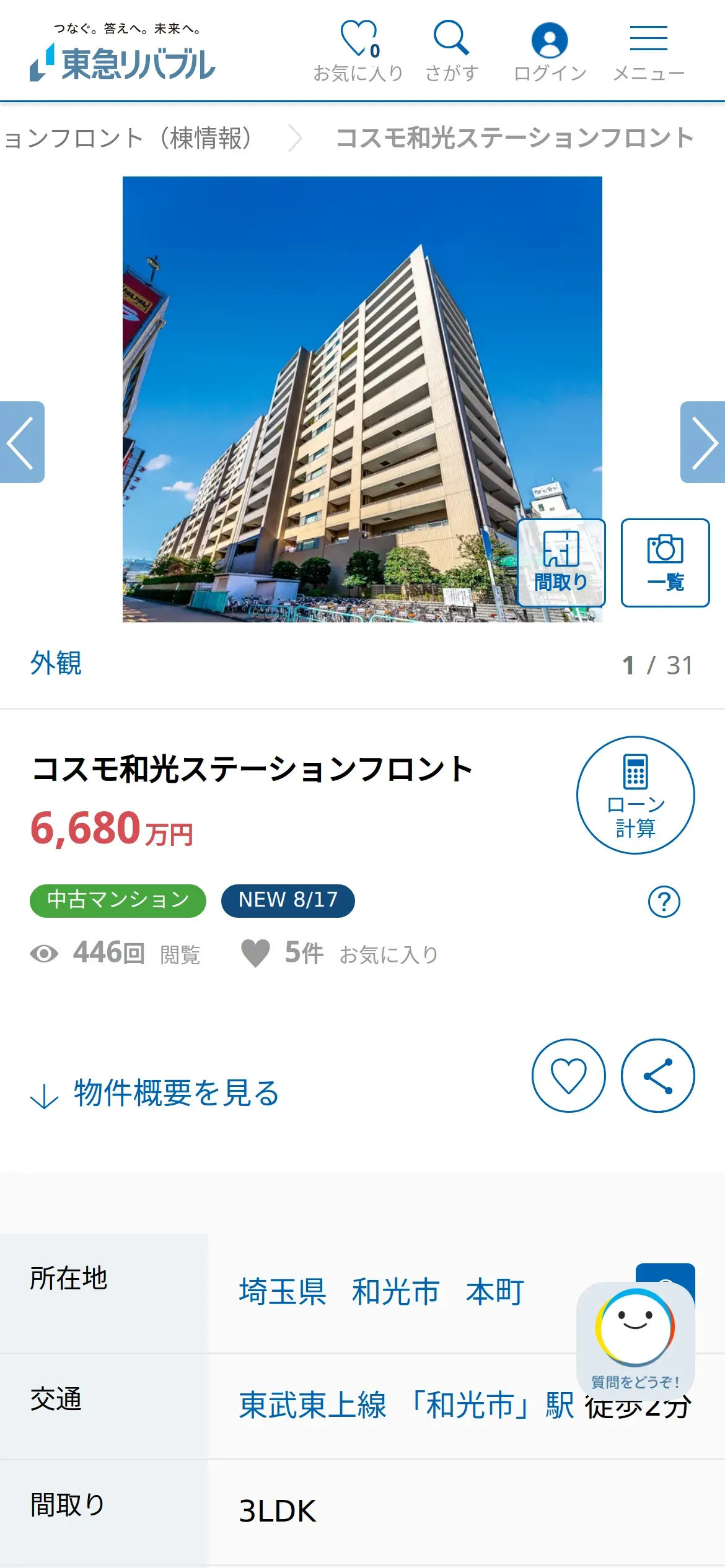The image size is (725, 1568).
Task: Open 本町 district link
Action: pyautogui.click(x=494, y=1292)
